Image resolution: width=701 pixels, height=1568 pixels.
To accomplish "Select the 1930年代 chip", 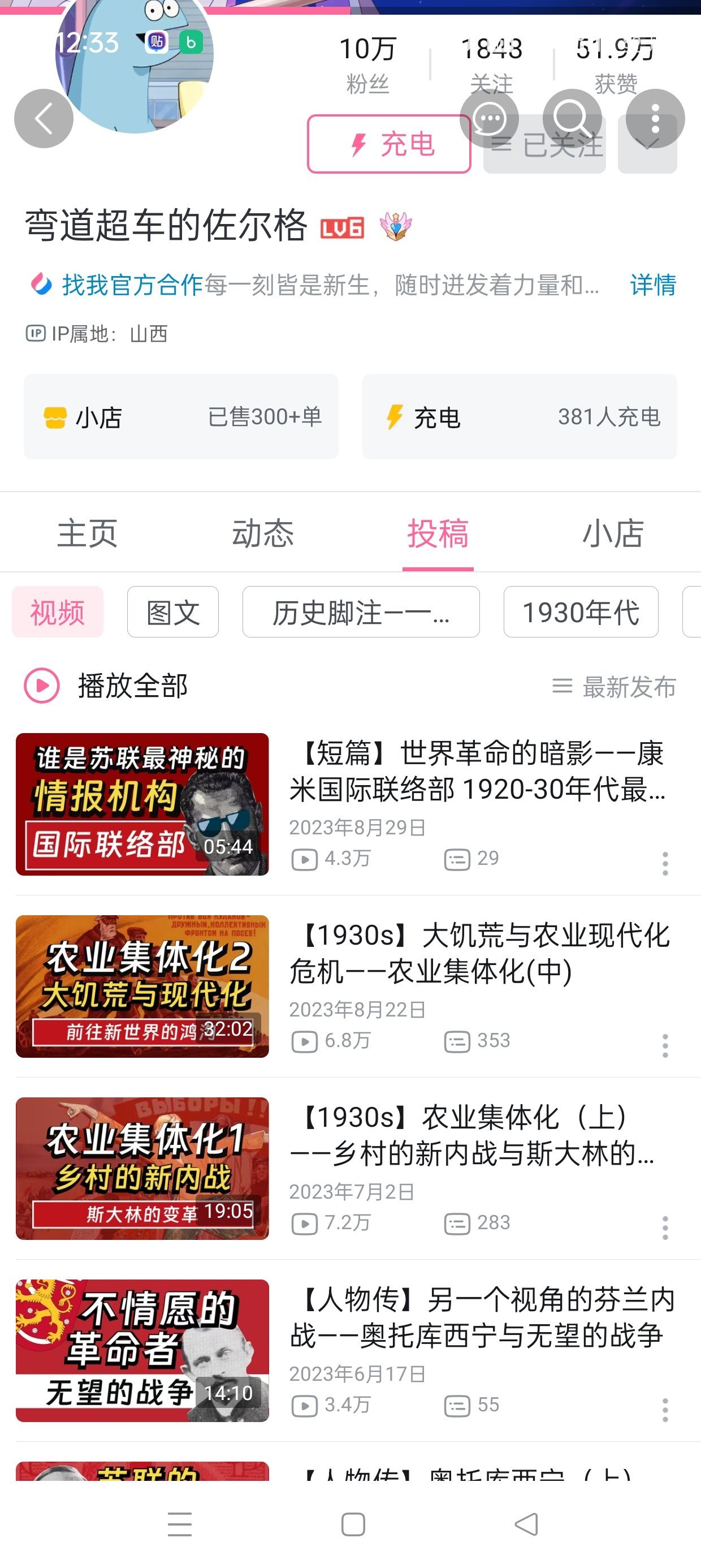I will [x=581, y=613].
